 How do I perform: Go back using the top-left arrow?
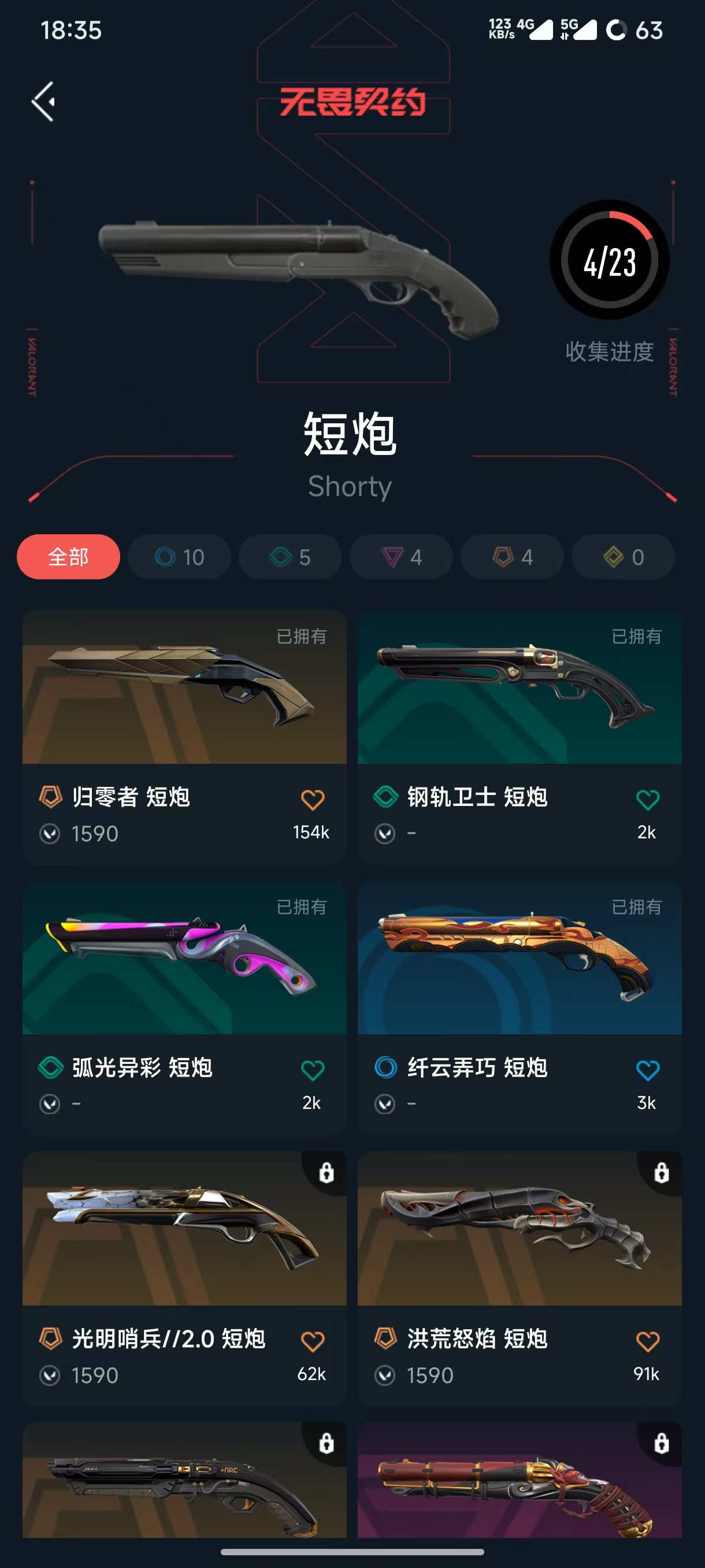[43, 102]
